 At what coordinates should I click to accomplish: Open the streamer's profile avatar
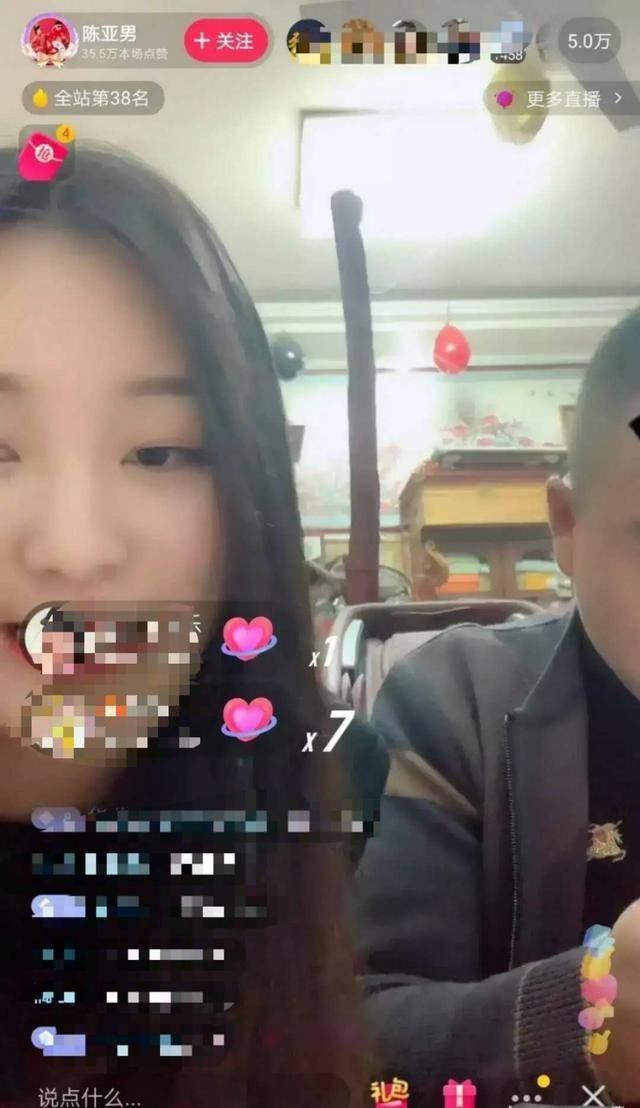[49, 40]
